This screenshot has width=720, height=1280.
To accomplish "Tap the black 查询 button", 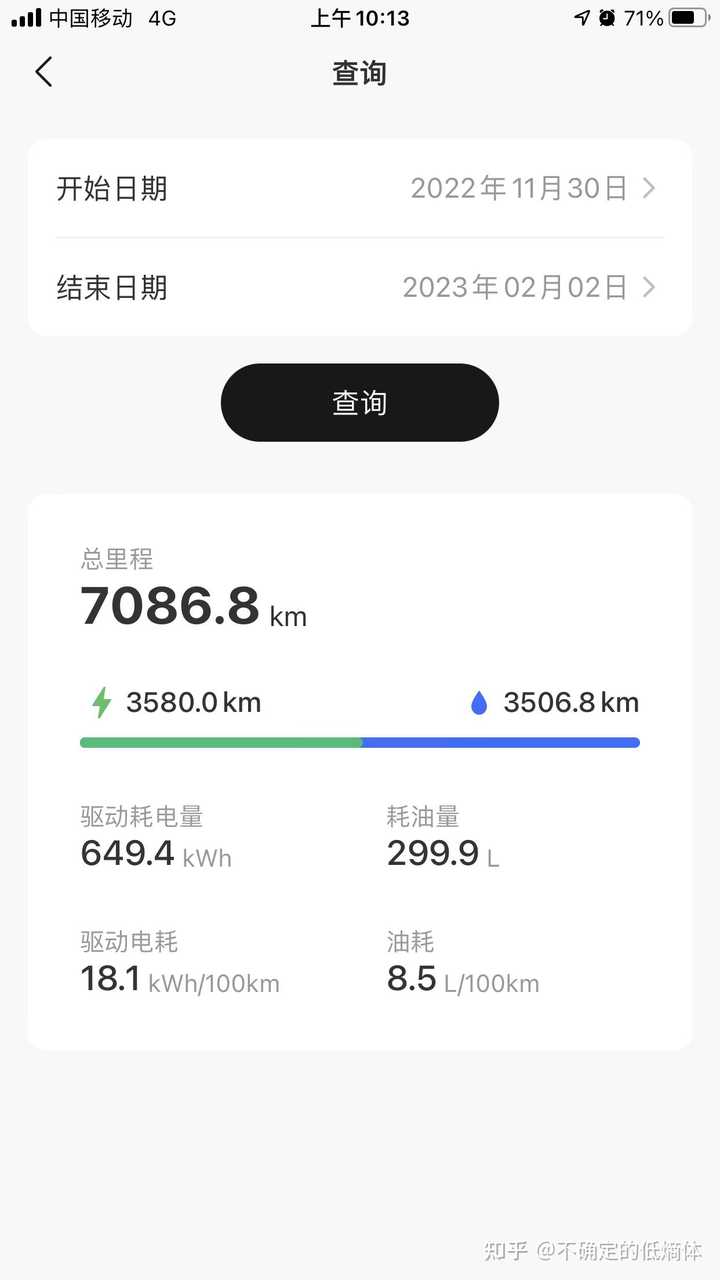I will pos(360,403).
